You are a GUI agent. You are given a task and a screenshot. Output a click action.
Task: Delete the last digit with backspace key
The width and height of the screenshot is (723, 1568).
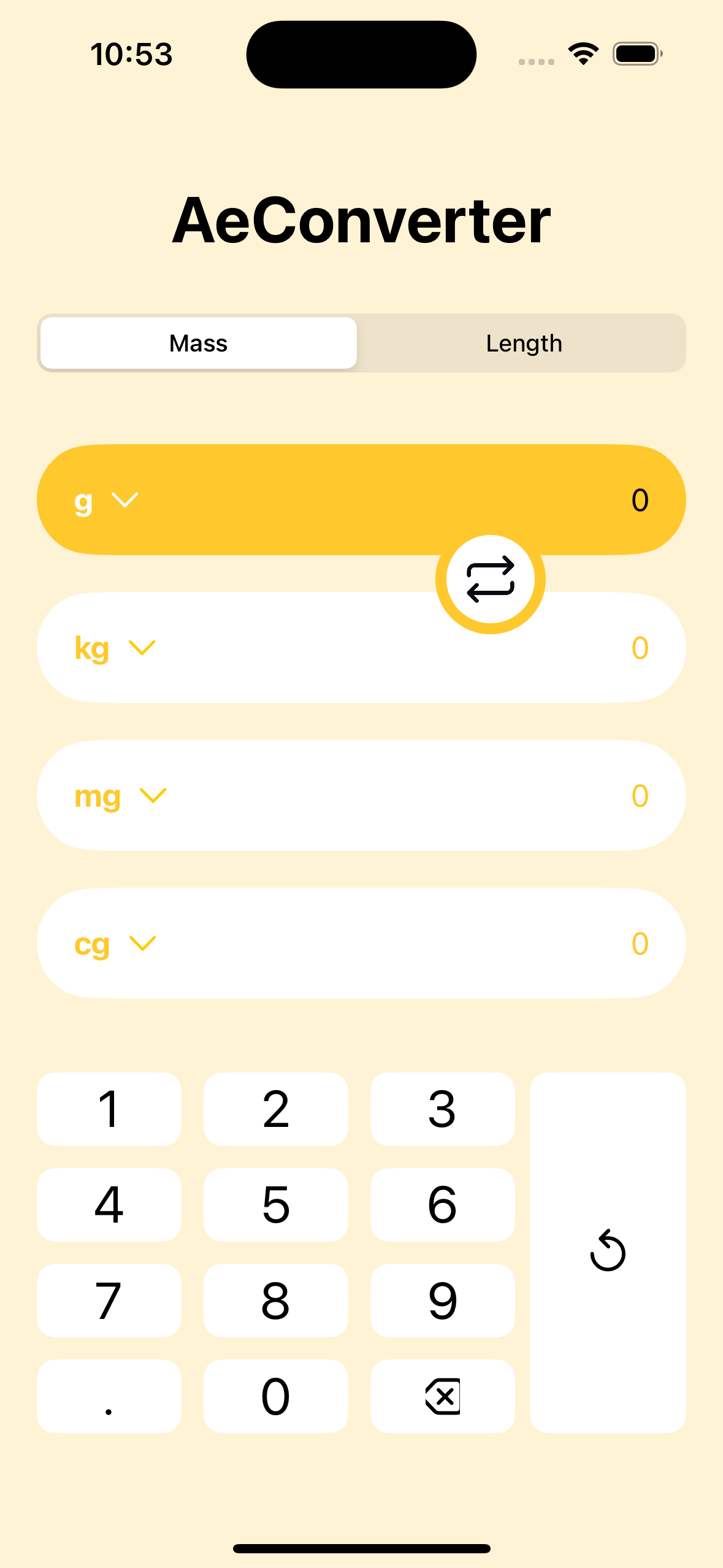point(442,1396)
